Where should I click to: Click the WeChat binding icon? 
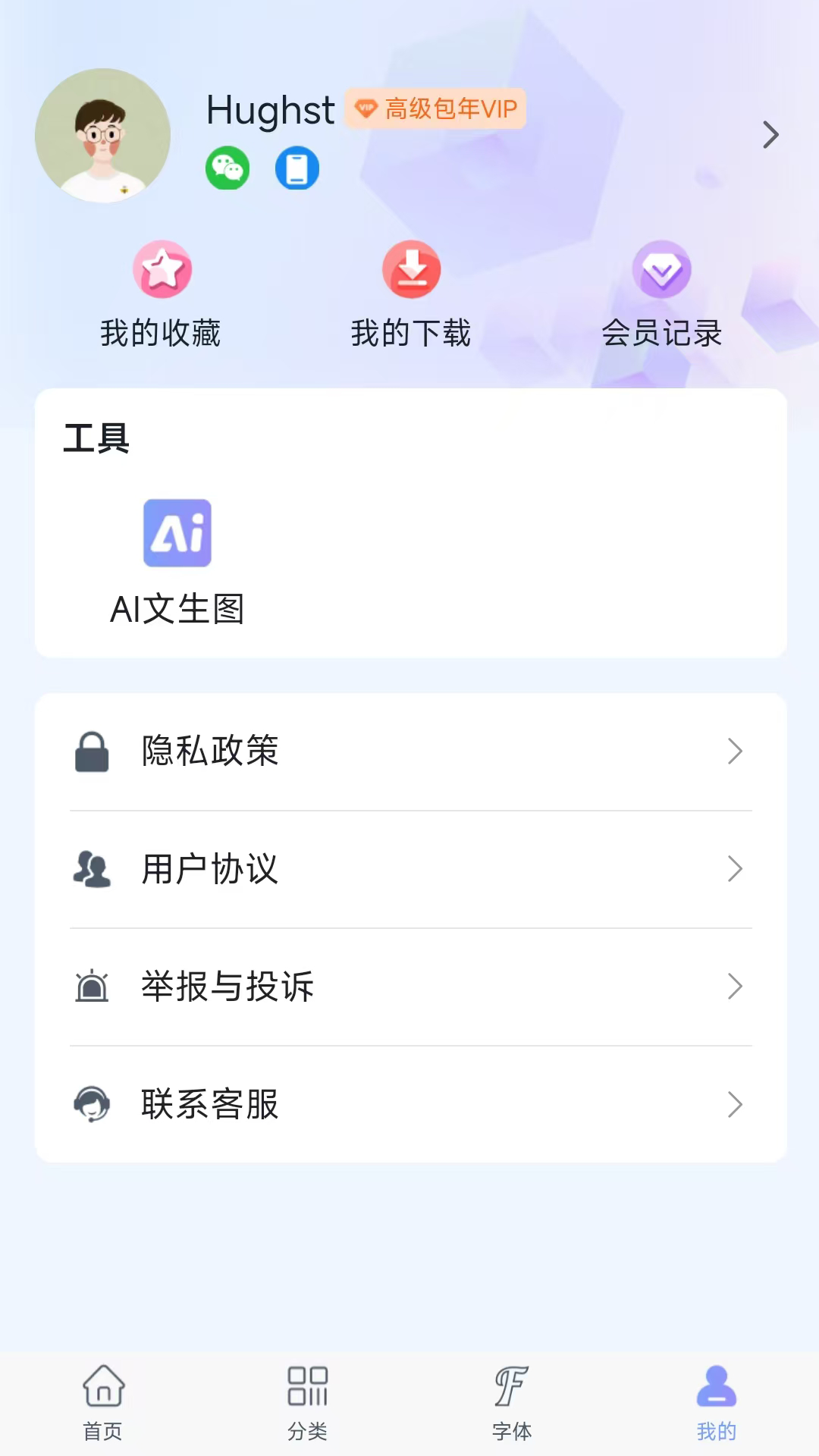tap(227, 168)
